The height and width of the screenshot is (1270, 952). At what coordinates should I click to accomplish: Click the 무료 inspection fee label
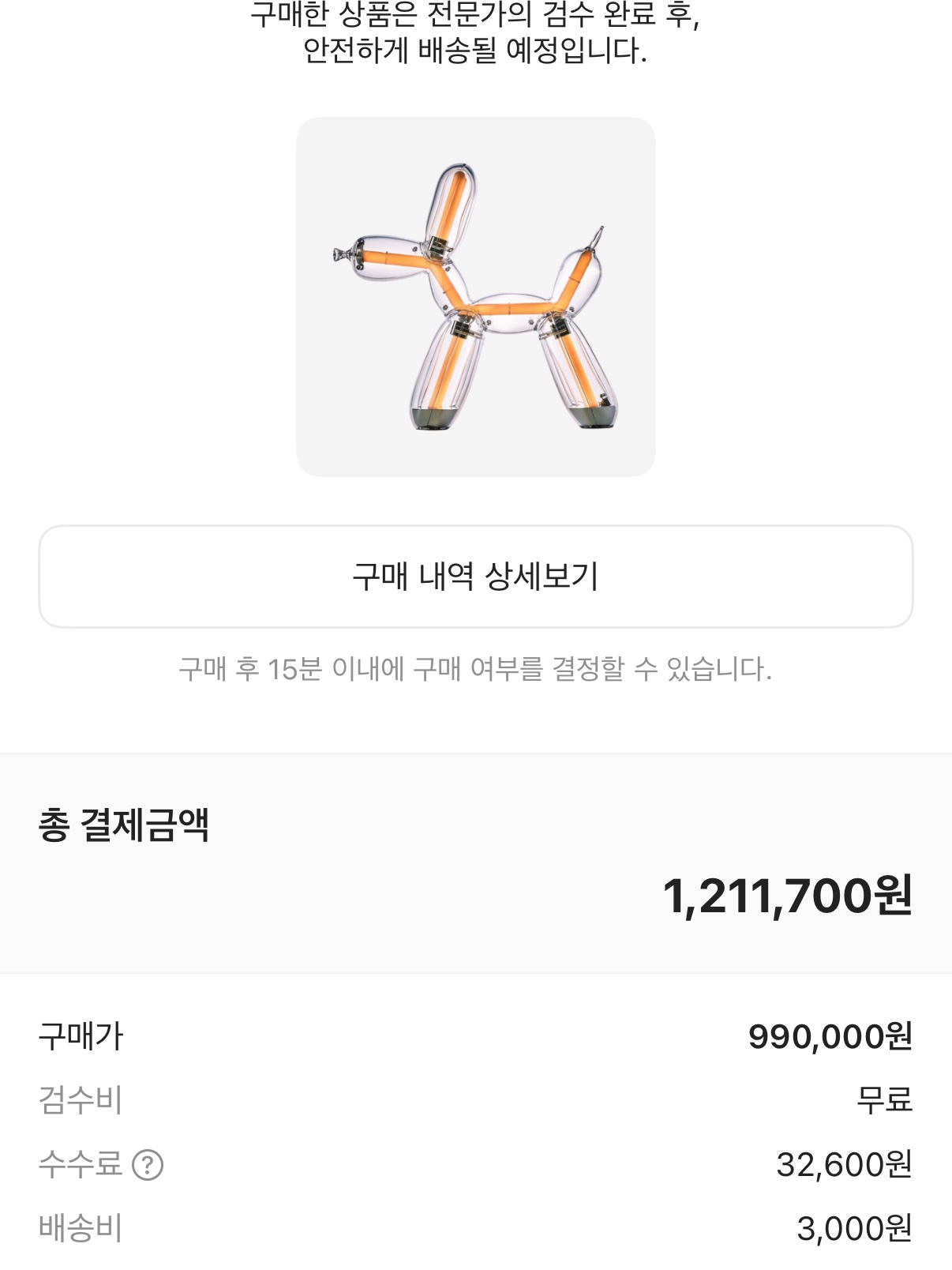[x=884, y=1103]
